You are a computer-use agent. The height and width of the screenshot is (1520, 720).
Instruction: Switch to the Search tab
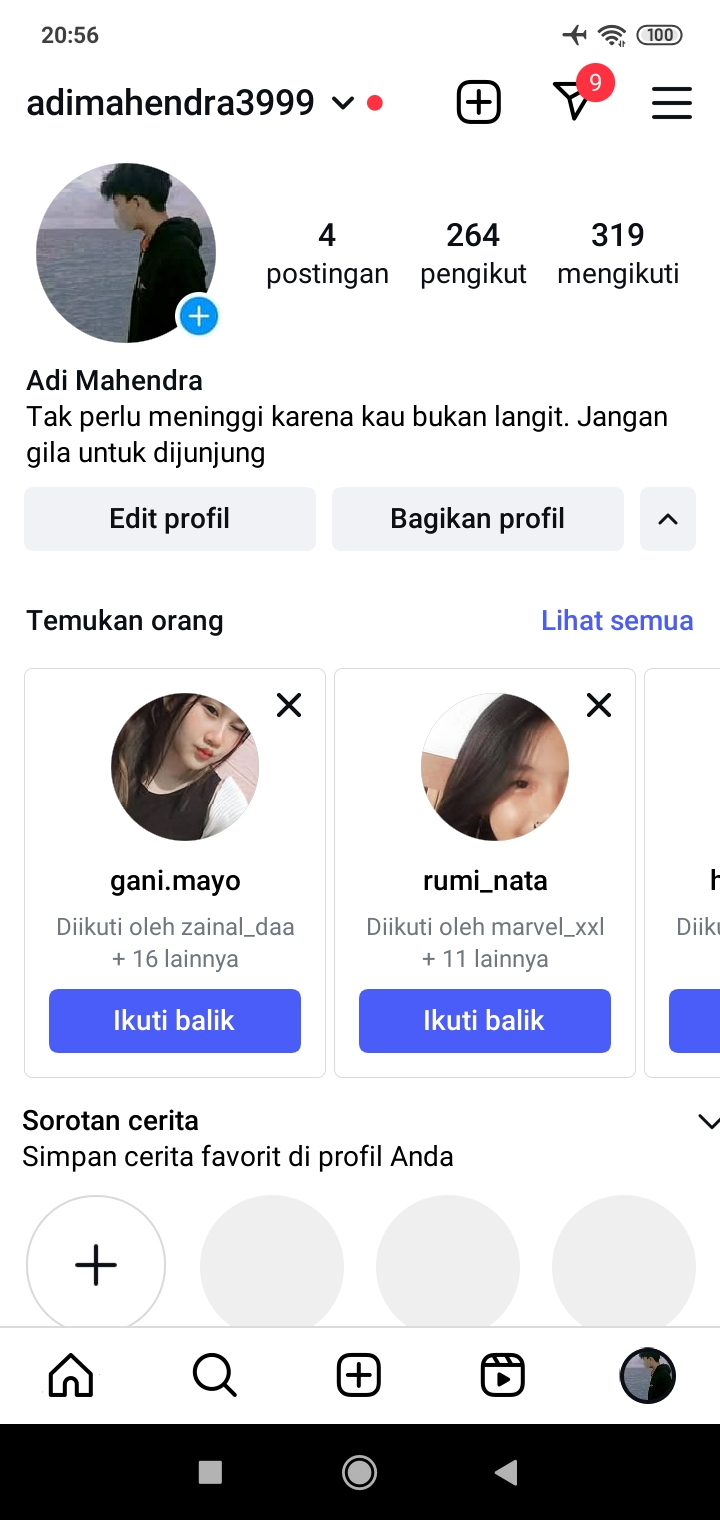click(215, 1376)
